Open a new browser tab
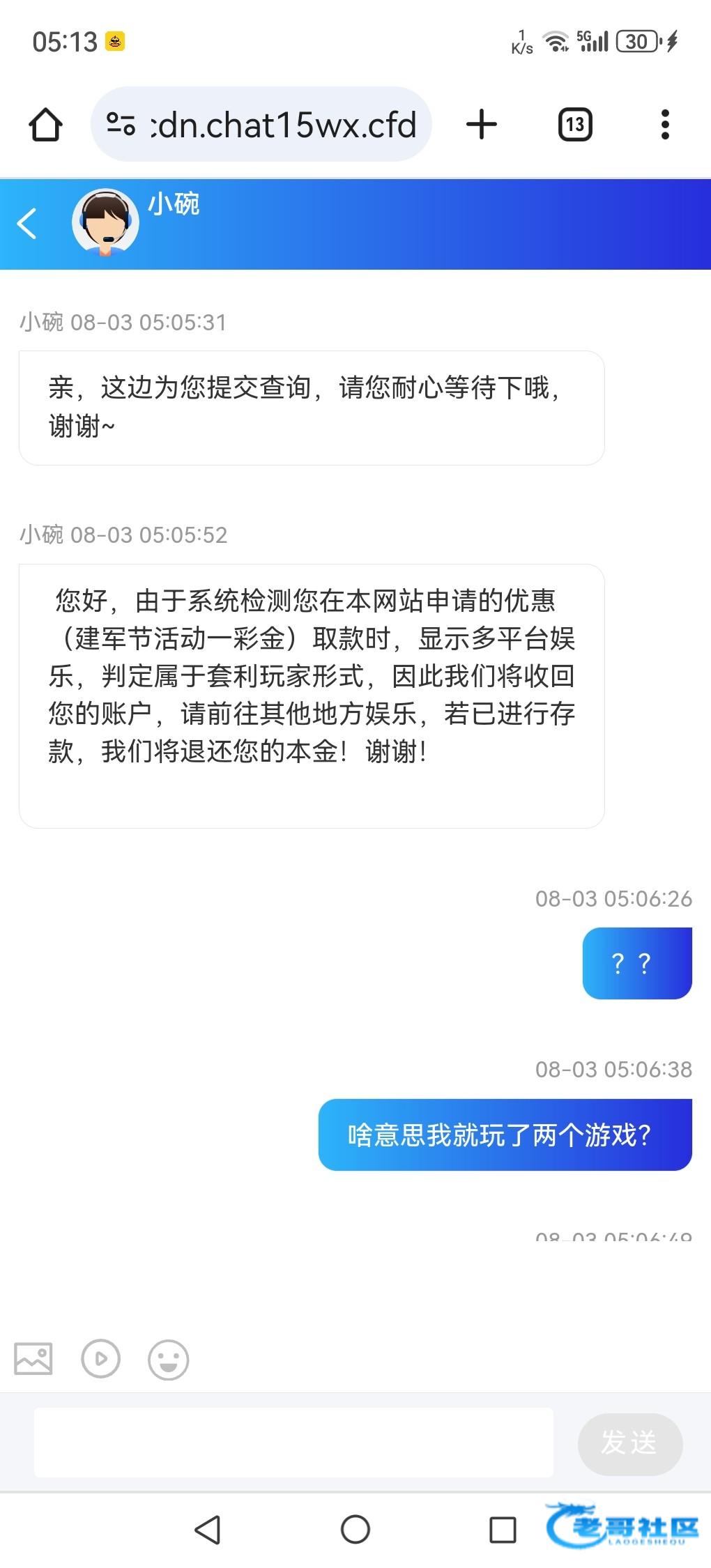The height and width of the screenshot is (1568, 711). 482,125
